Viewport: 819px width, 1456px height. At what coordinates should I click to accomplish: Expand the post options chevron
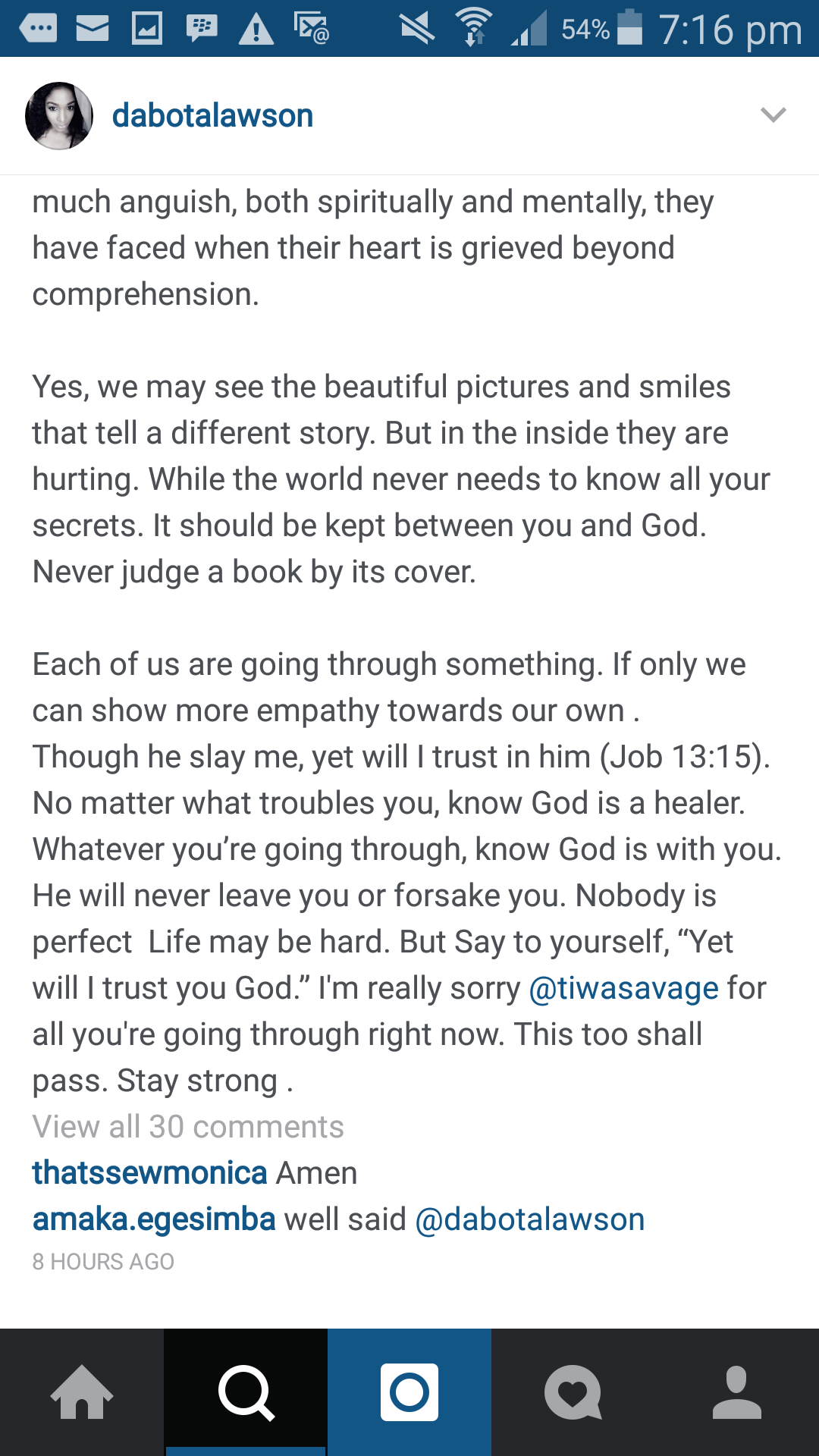[x=773, y=115]
